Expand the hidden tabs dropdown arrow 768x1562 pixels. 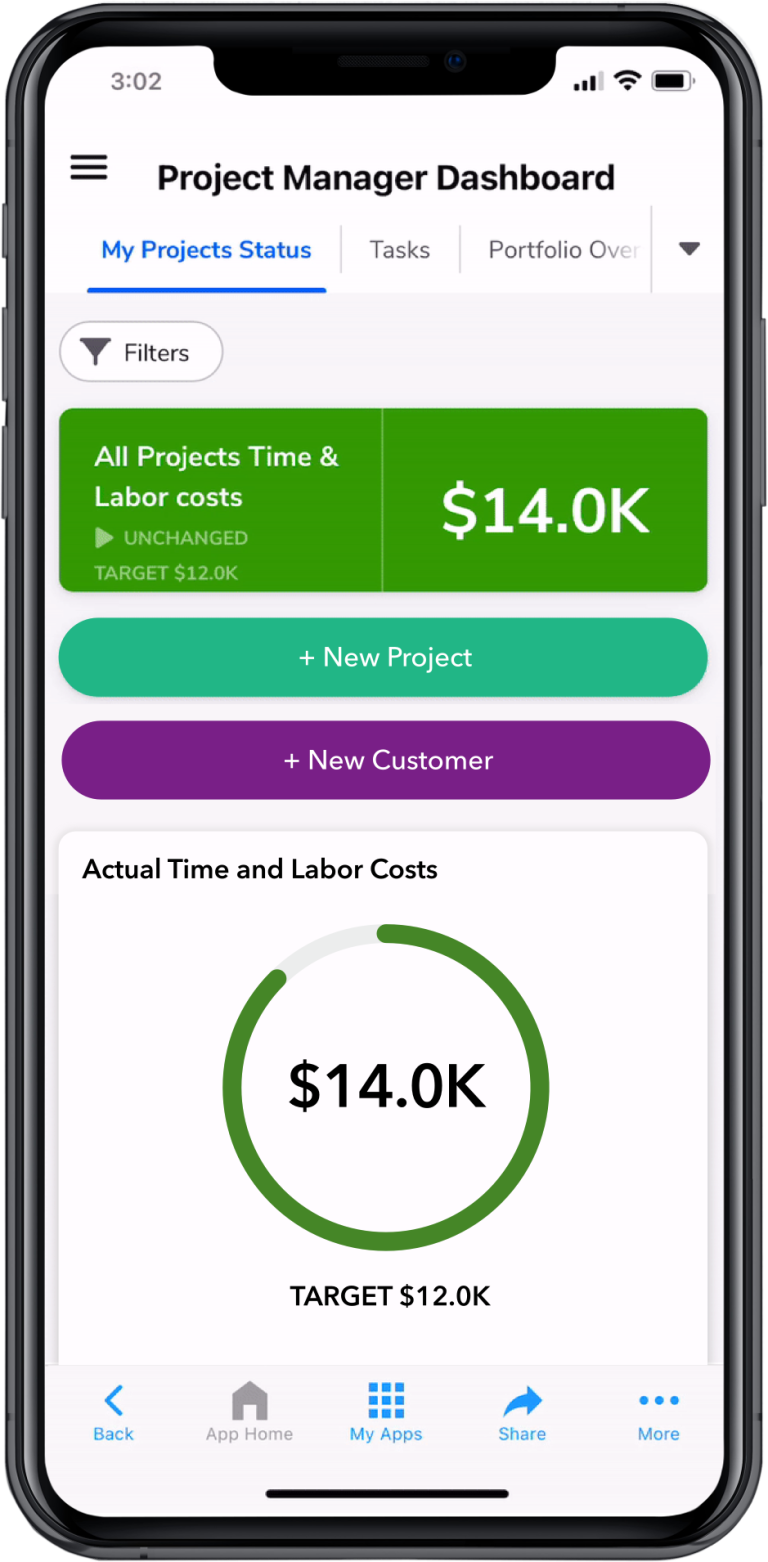click(688, 249)
